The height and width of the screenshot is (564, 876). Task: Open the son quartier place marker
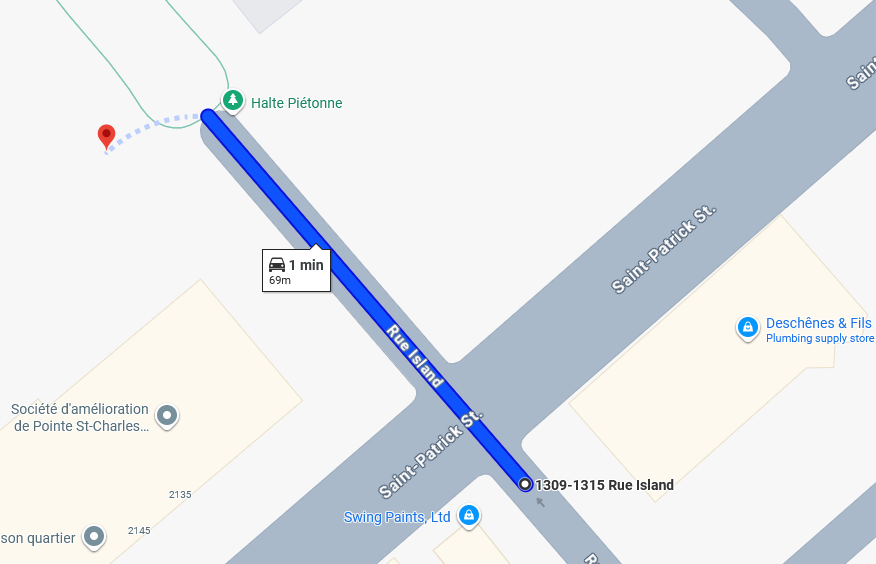(x=94, y=537)
